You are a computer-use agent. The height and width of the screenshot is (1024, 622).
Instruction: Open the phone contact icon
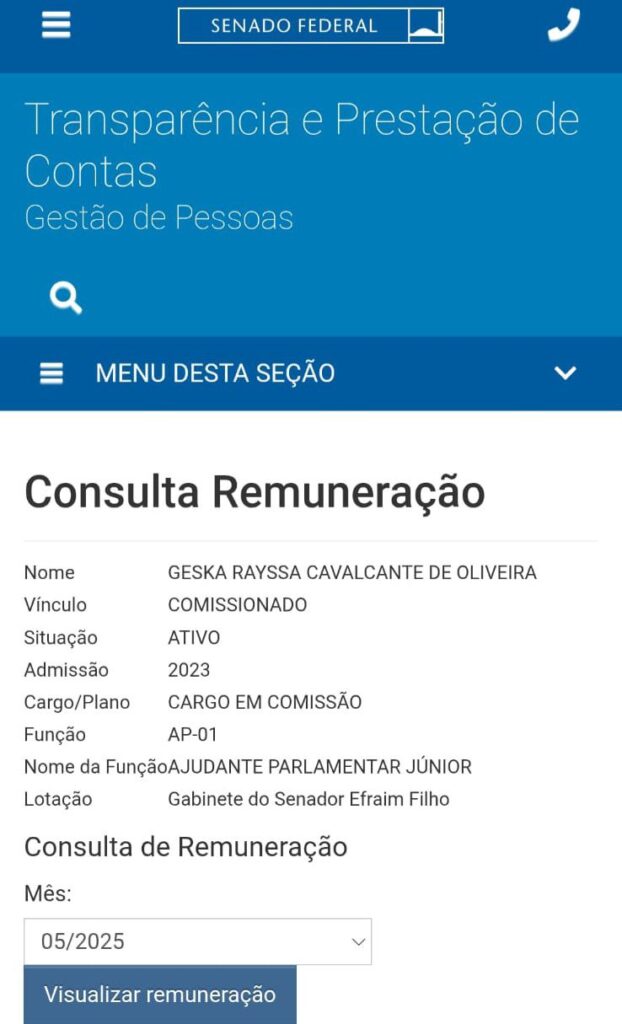[564, 25]
